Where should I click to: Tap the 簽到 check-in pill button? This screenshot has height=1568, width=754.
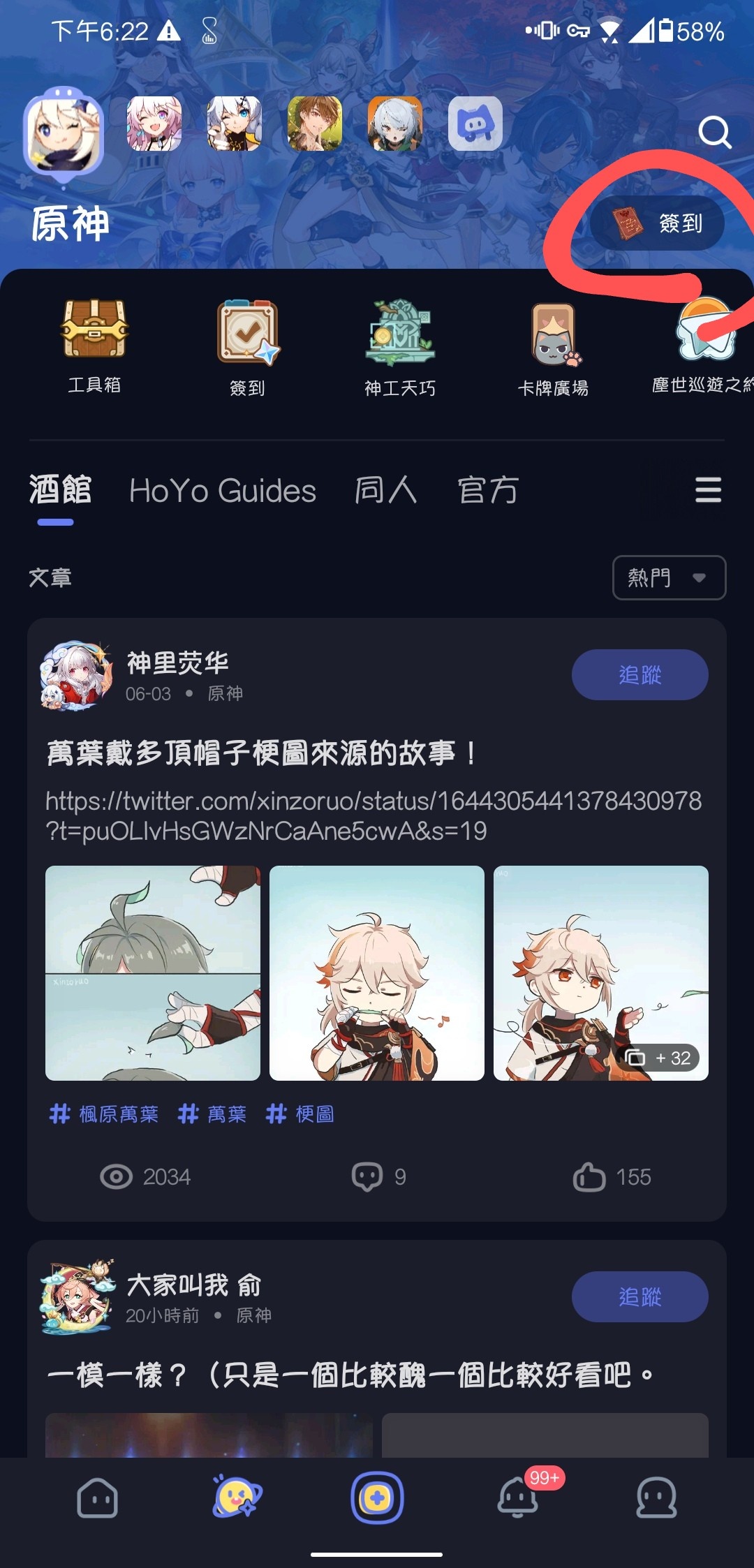tap(657, 223)
